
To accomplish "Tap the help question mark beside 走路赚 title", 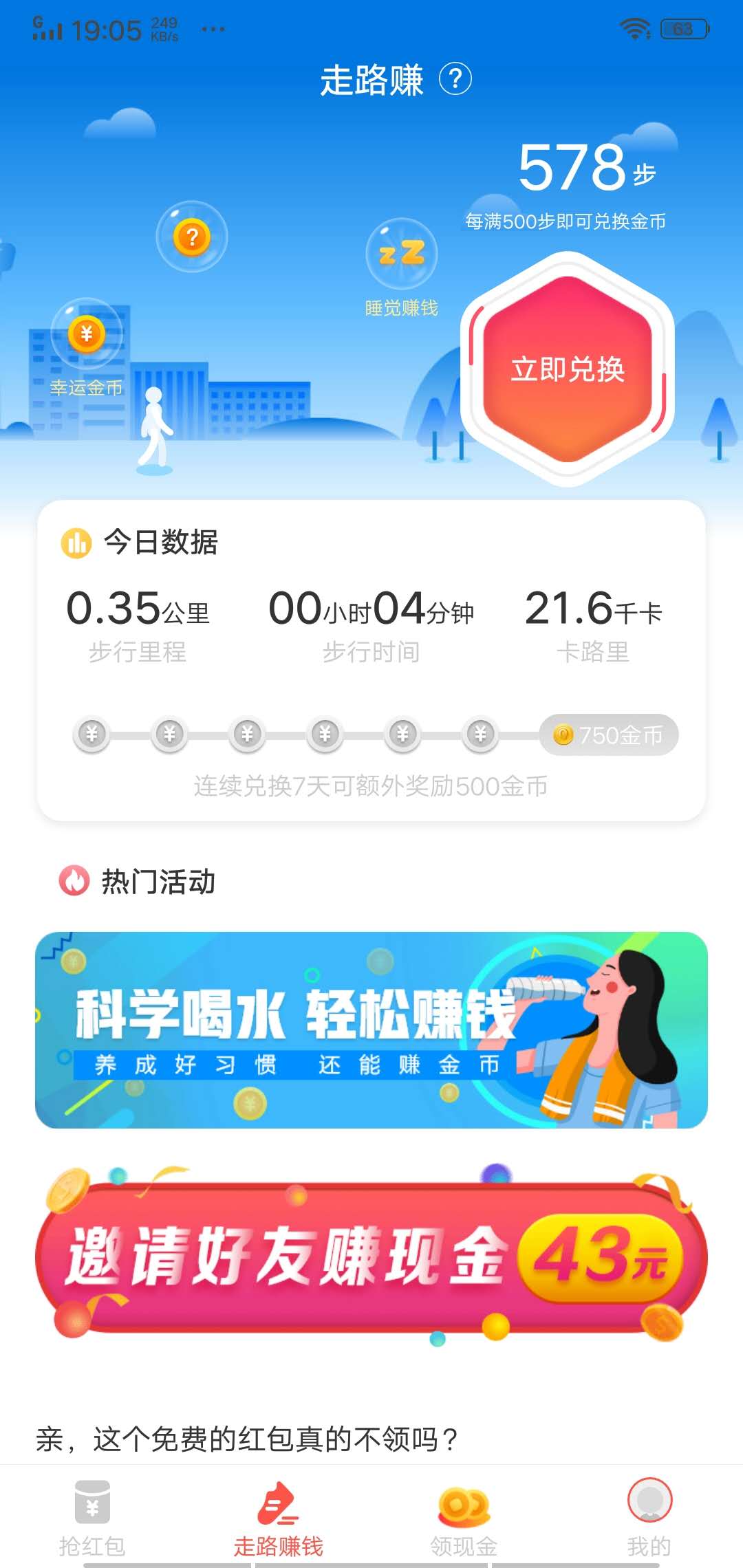I will (457, 79).
